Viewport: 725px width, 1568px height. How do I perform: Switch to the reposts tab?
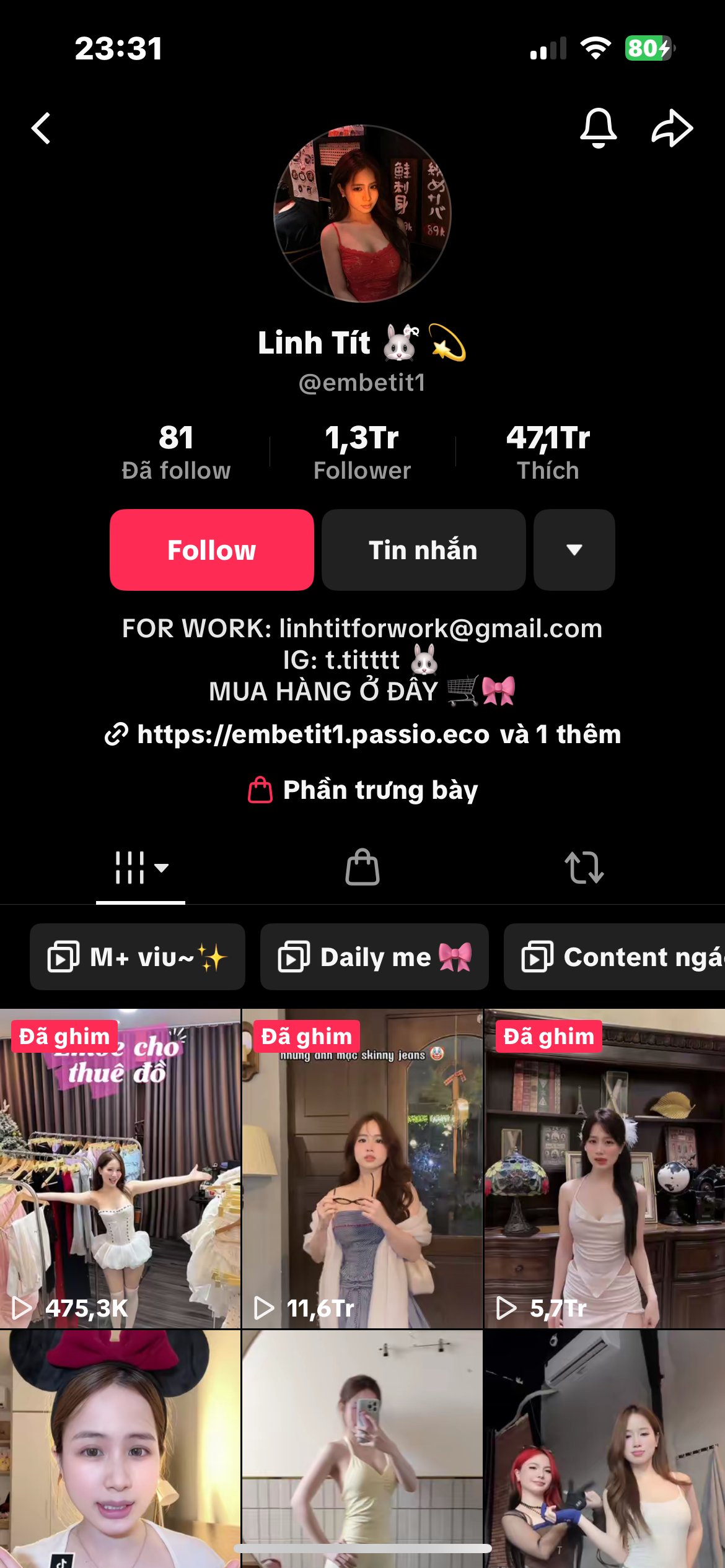click(x=584, y=867)
